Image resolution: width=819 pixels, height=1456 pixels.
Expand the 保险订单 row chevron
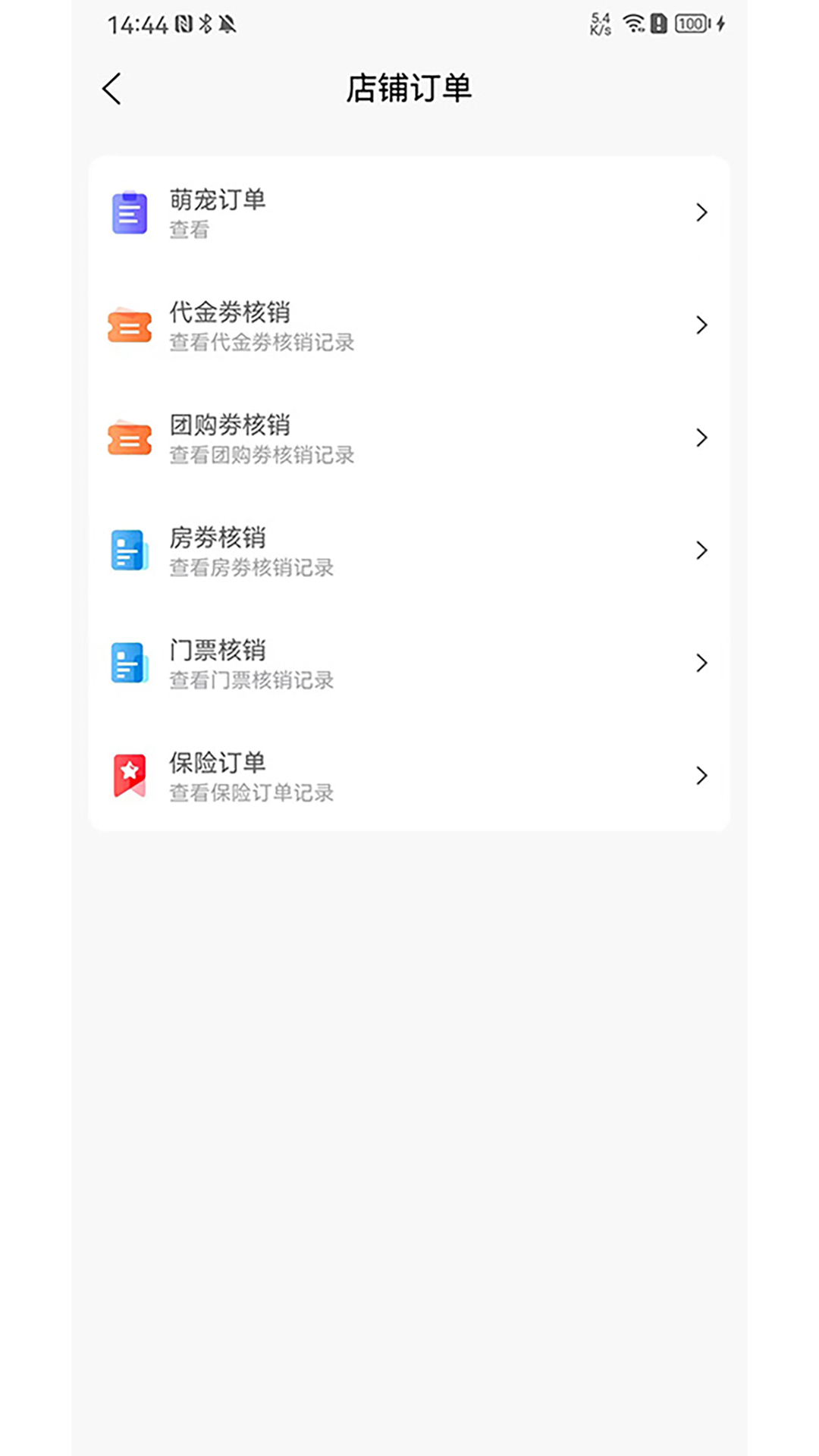(701, 775)
